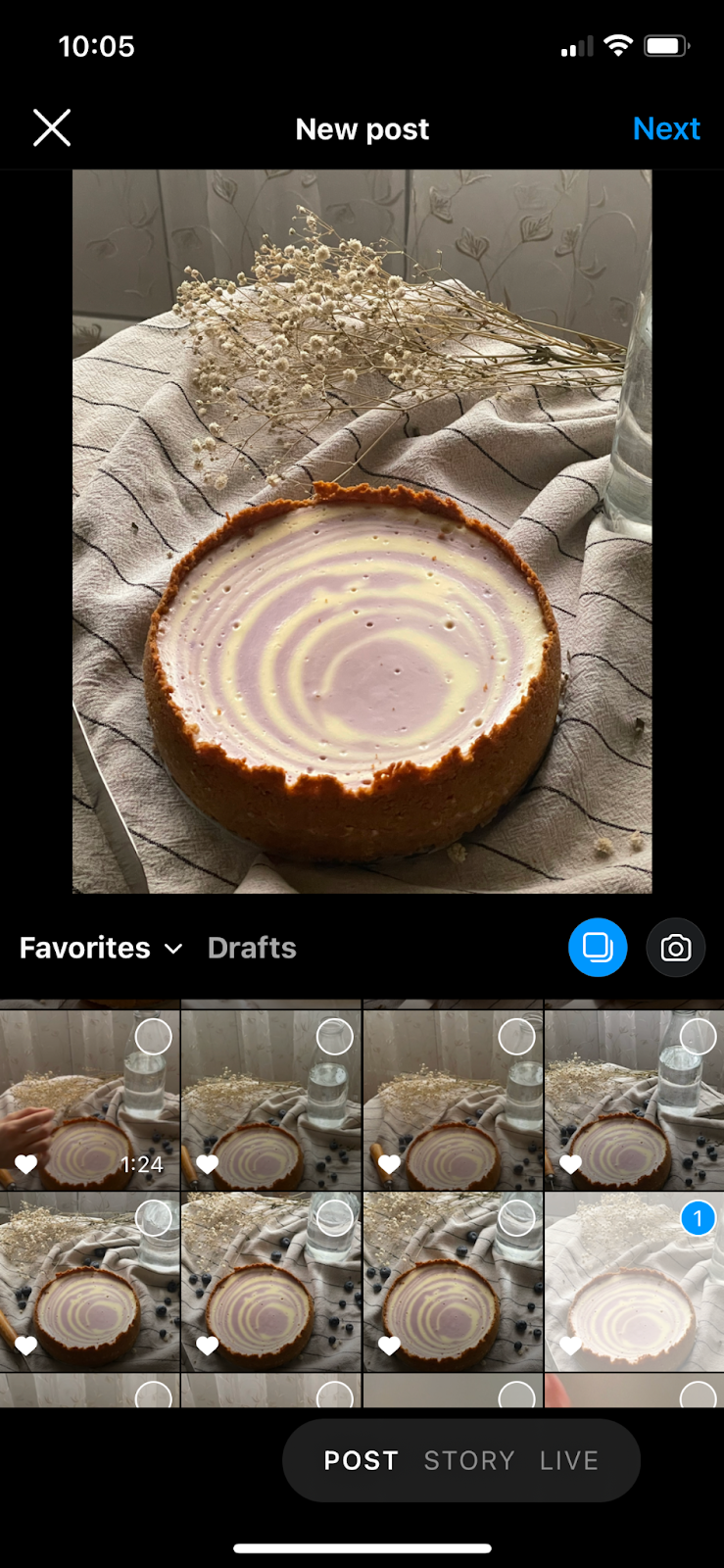Toggle the select multiple photos button
724x1568 pixels.
pos(598,948)
